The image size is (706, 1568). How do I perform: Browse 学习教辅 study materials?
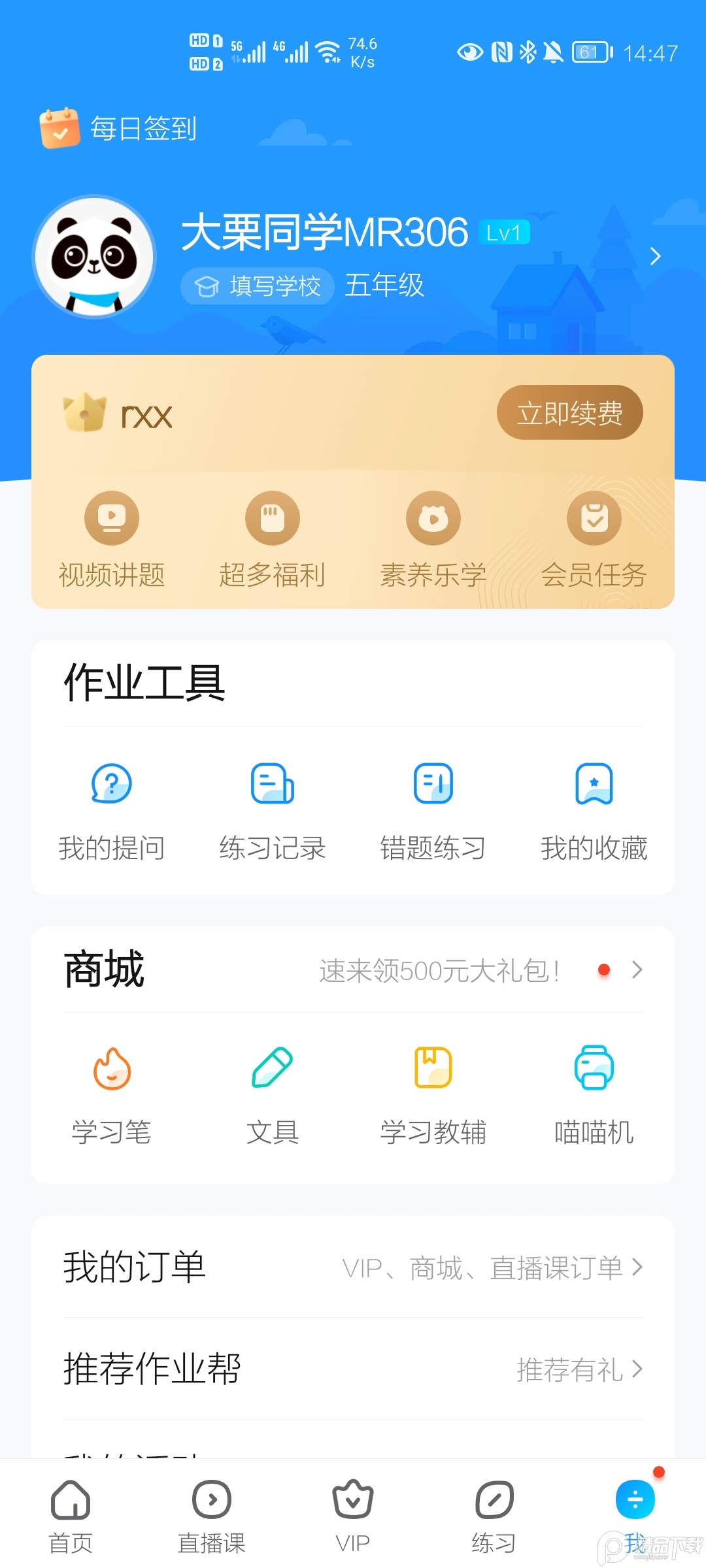(433, 1094)
